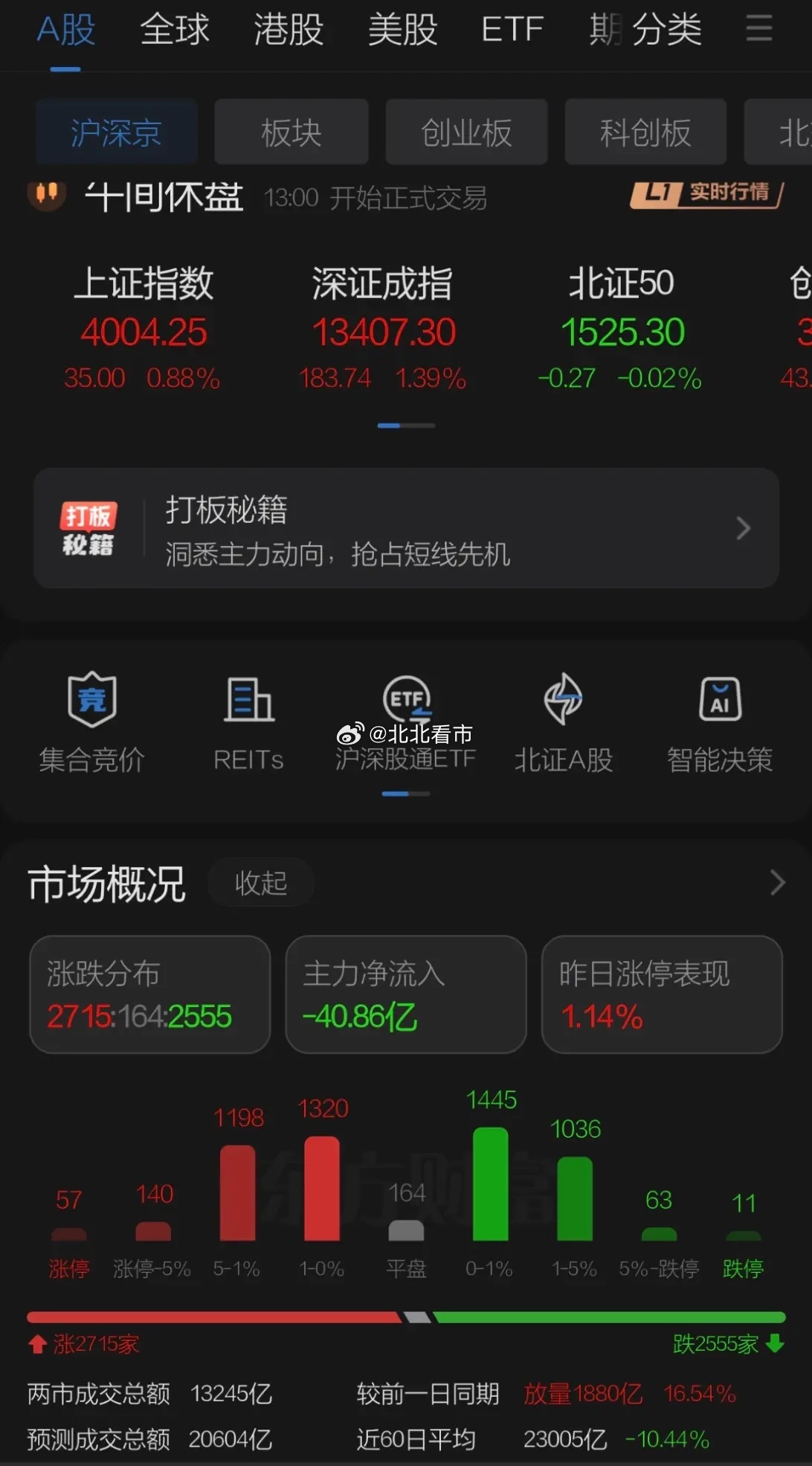Click the bull horns icon beside 午间休盘
The image size is (812, 1466).
pos(46,195)
